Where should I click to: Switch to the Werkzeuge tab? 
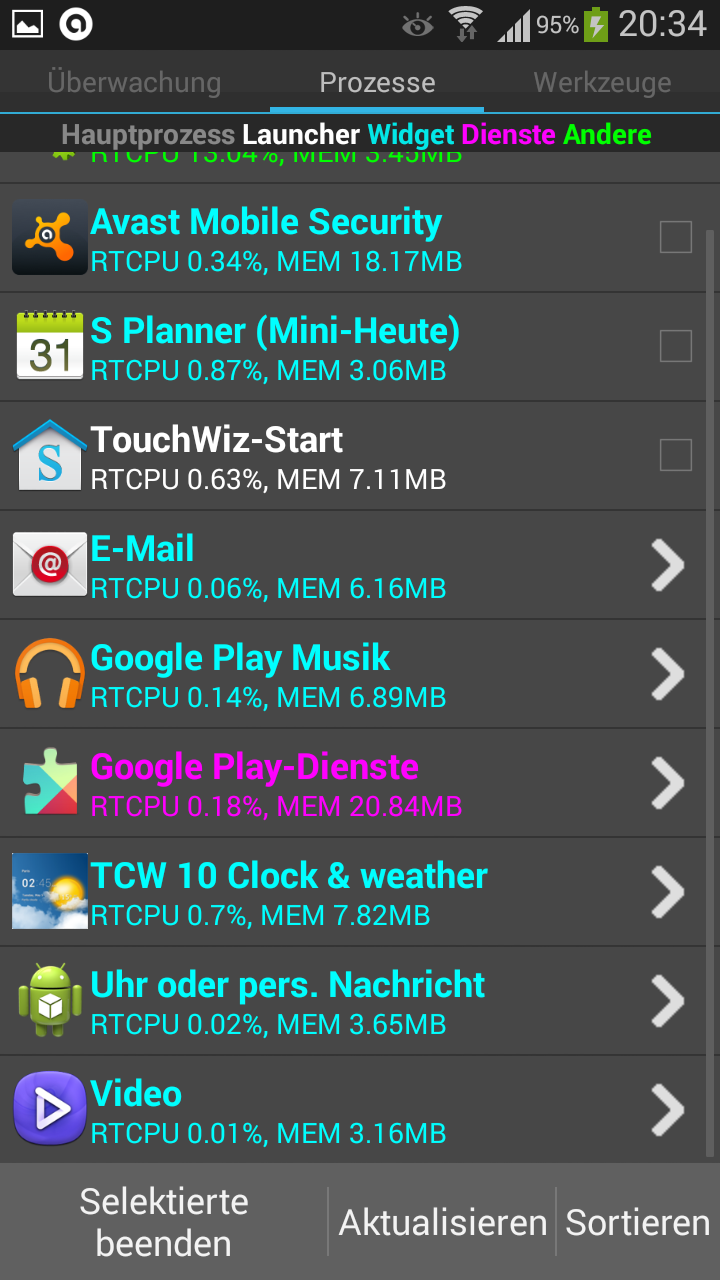602,82
